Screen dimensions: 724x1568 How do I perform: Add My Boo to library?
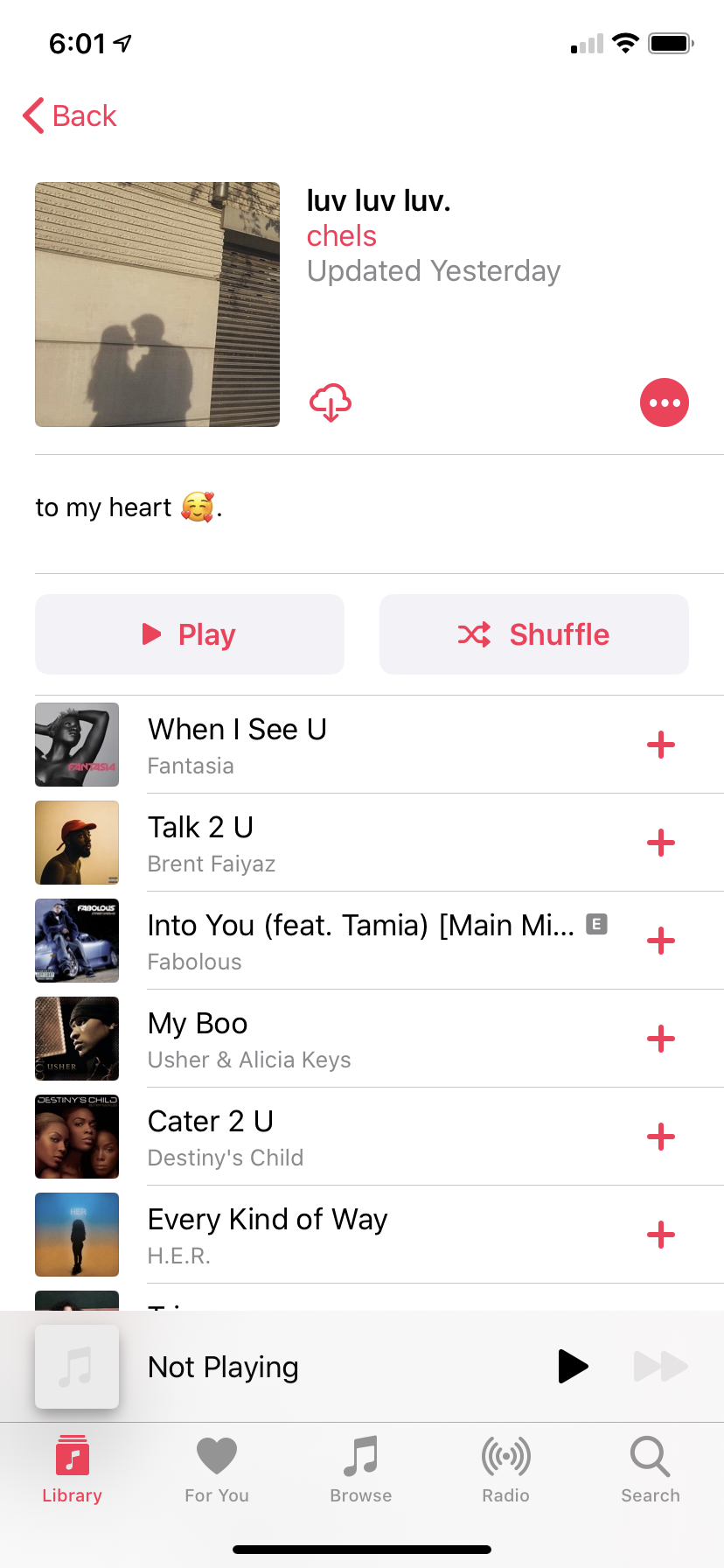[x=661, y=1039]
